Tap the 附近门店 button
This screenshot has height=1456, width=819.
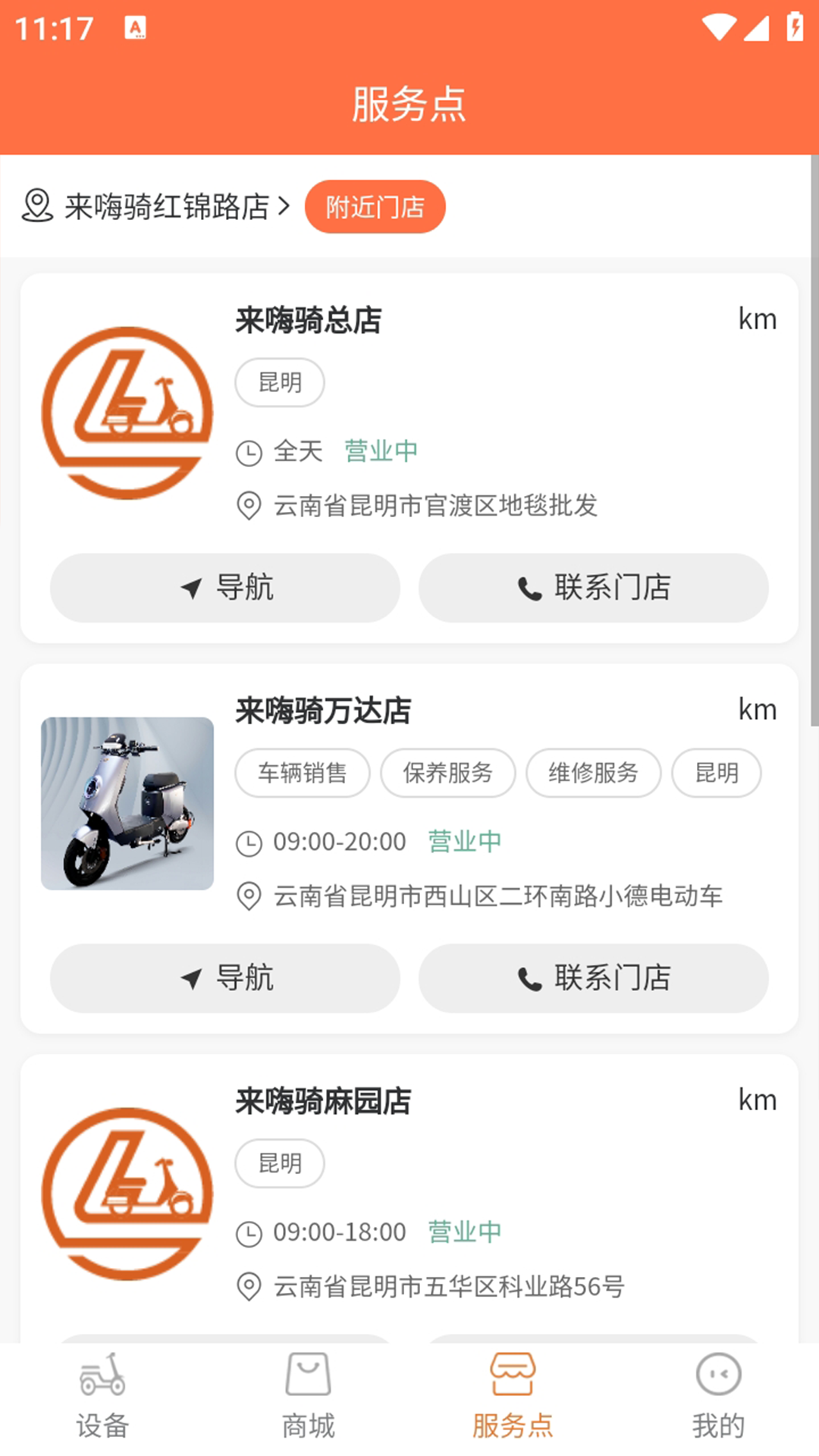(375, 206)
